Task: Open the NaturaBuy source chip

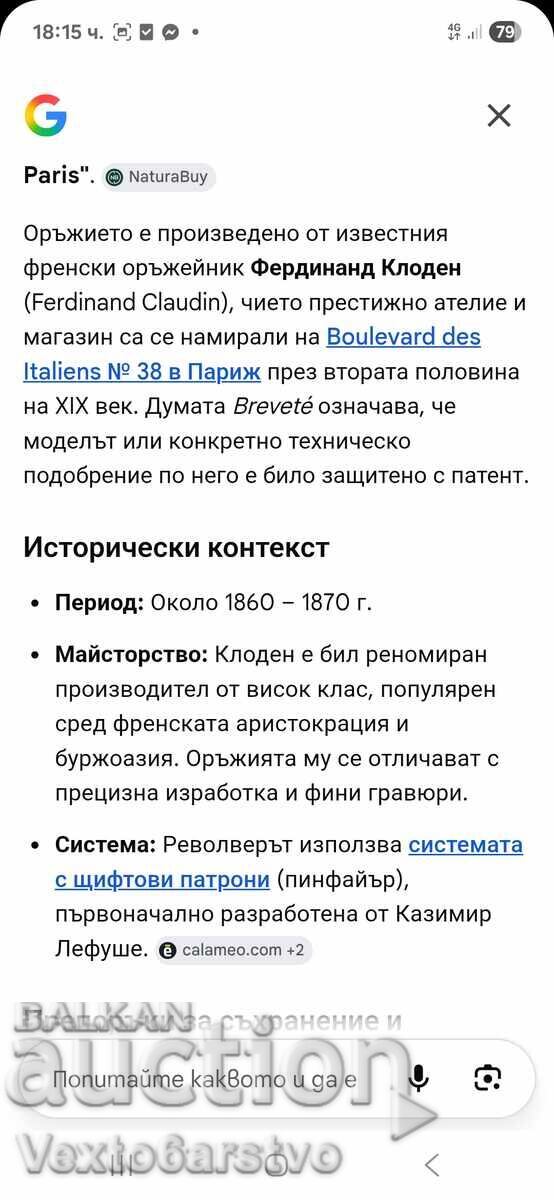Action: [x=159, y=177]
